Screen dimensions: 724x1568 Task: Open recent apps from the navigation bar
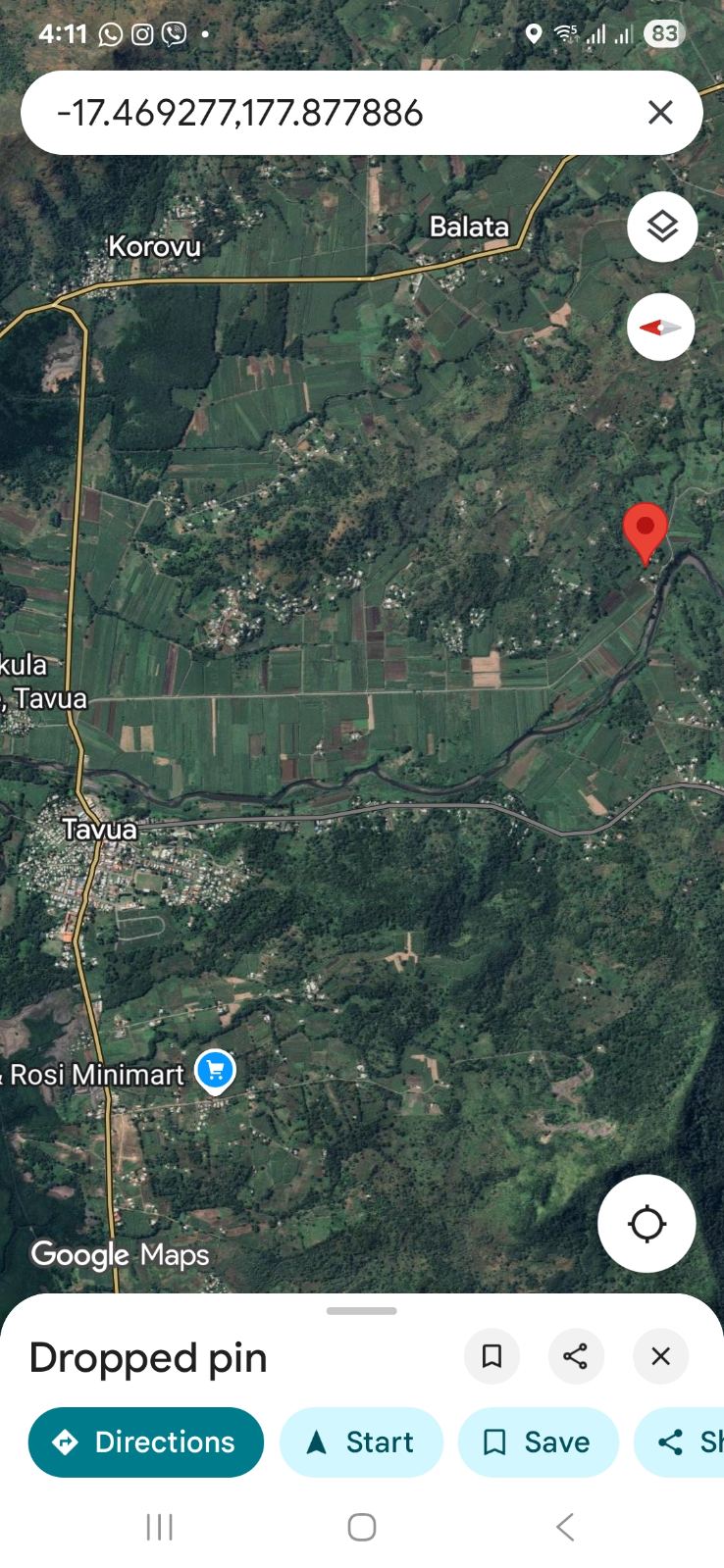[159, 1526]
